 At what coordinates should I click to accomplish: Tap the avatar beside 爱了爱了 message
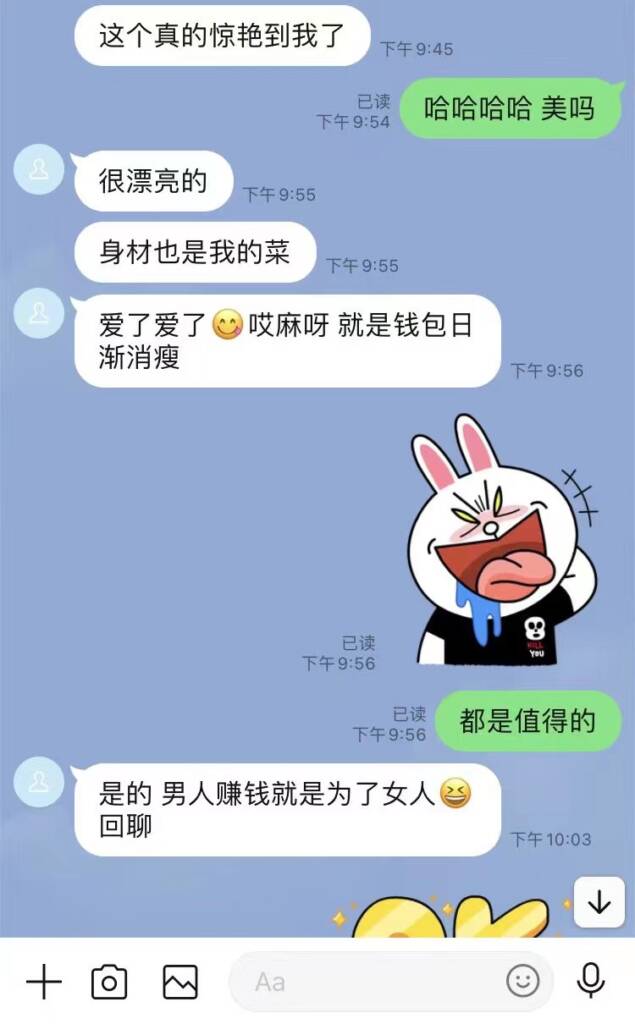pyautogui.click(x=39, y=313)
